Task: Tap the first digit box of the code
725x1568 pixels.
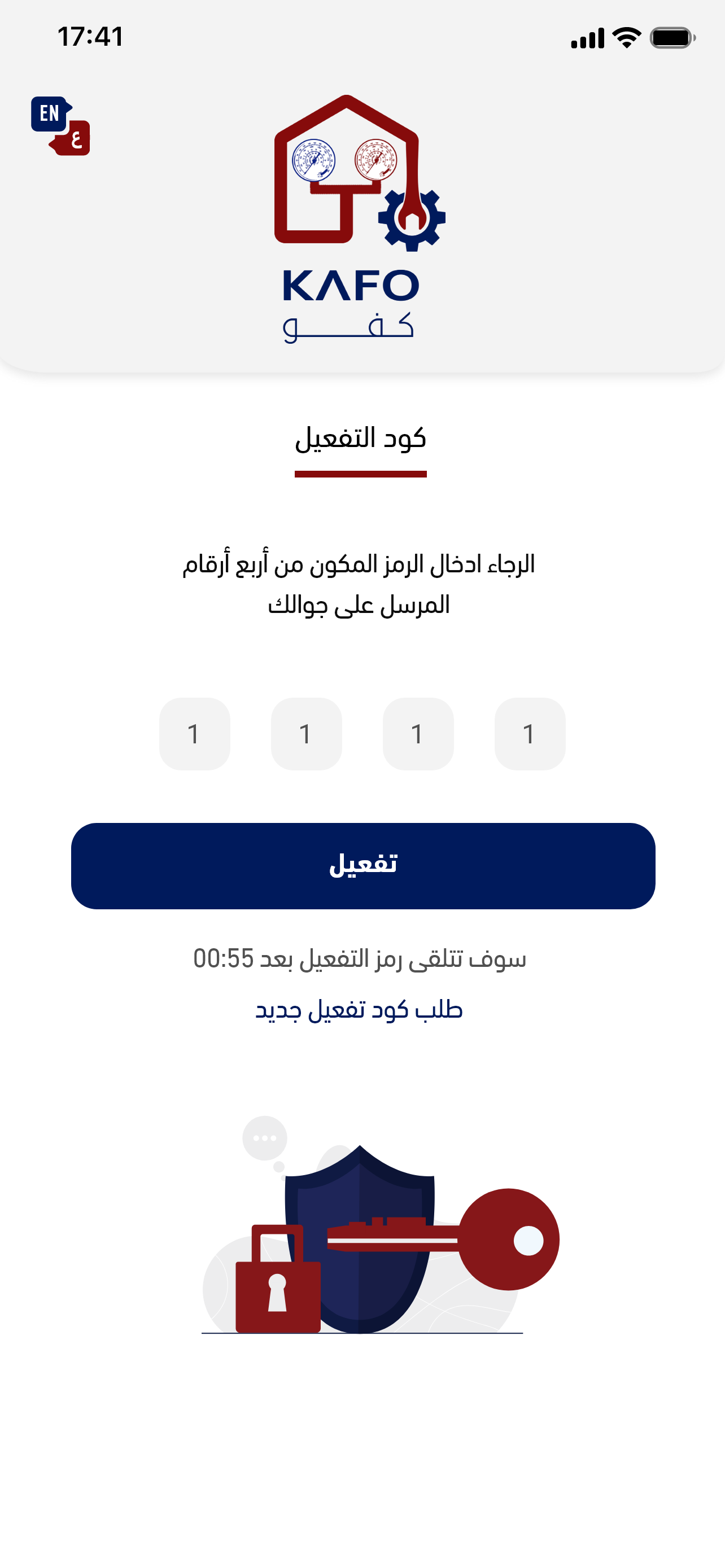Action: coord(530,733)
